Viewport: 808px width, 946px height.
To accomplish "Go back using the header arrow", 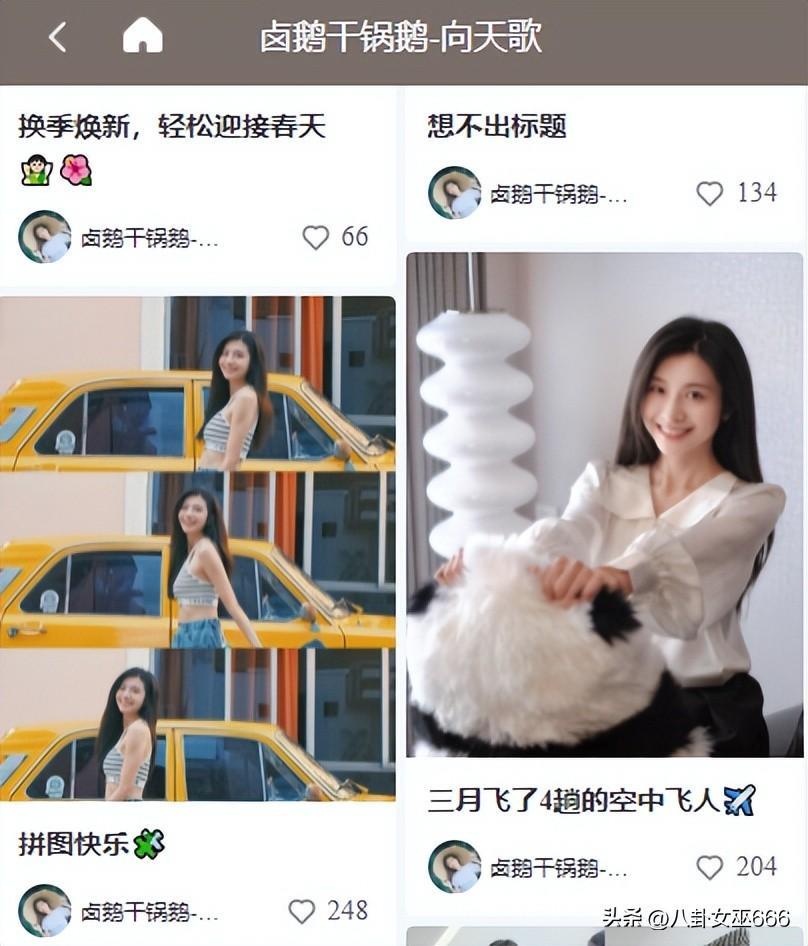I will pos(57,38).
